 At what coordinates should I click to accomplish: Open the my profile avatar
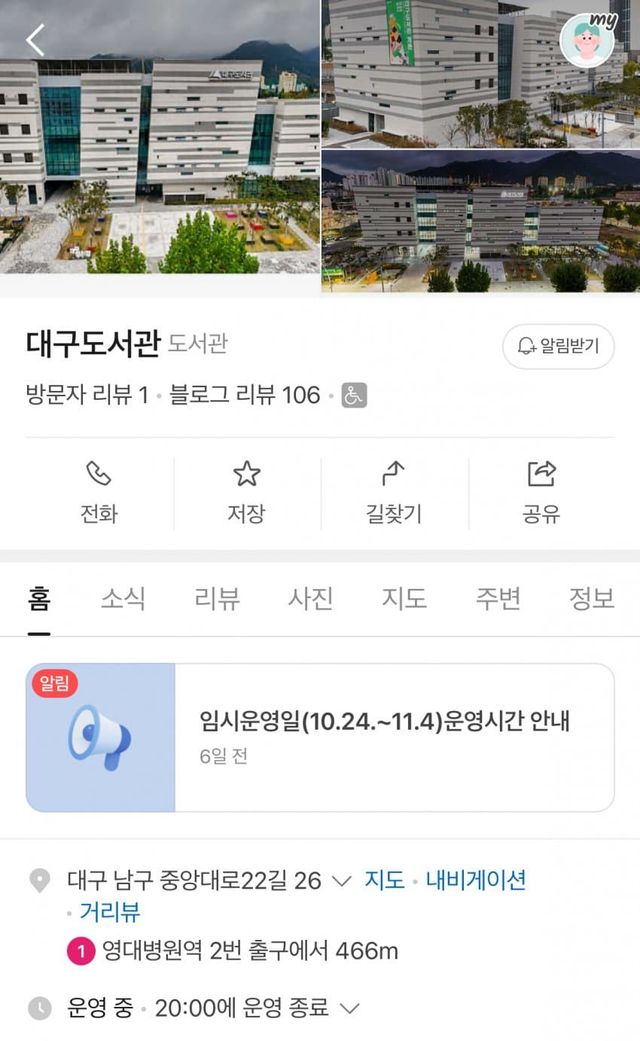(588, 41)
